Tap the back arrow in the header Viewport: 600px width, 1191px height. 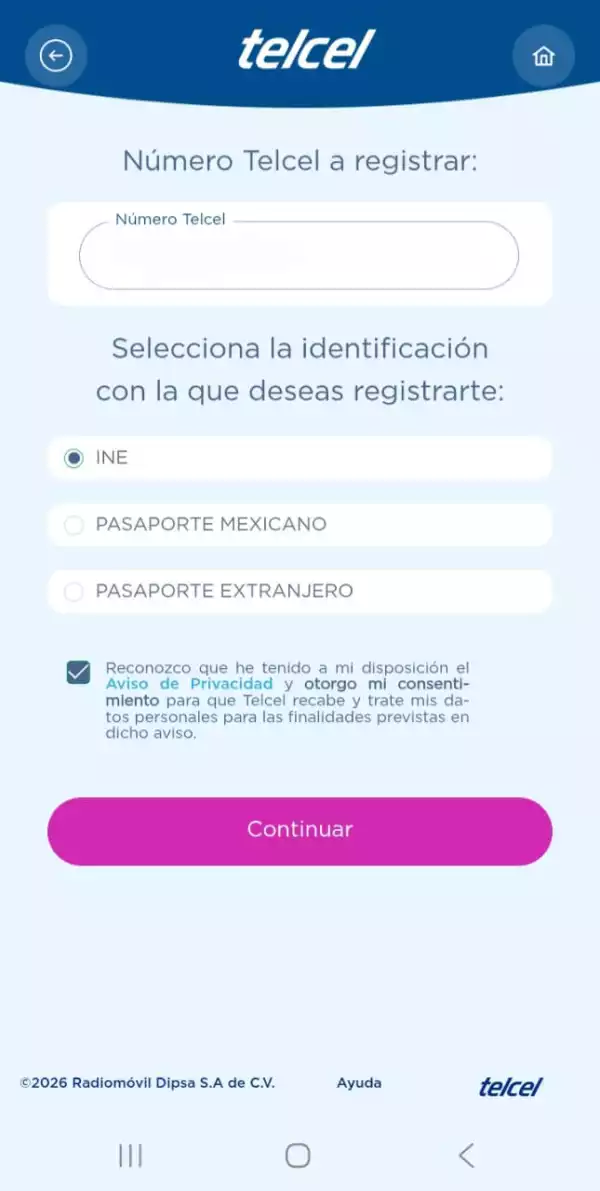point(56,56)
